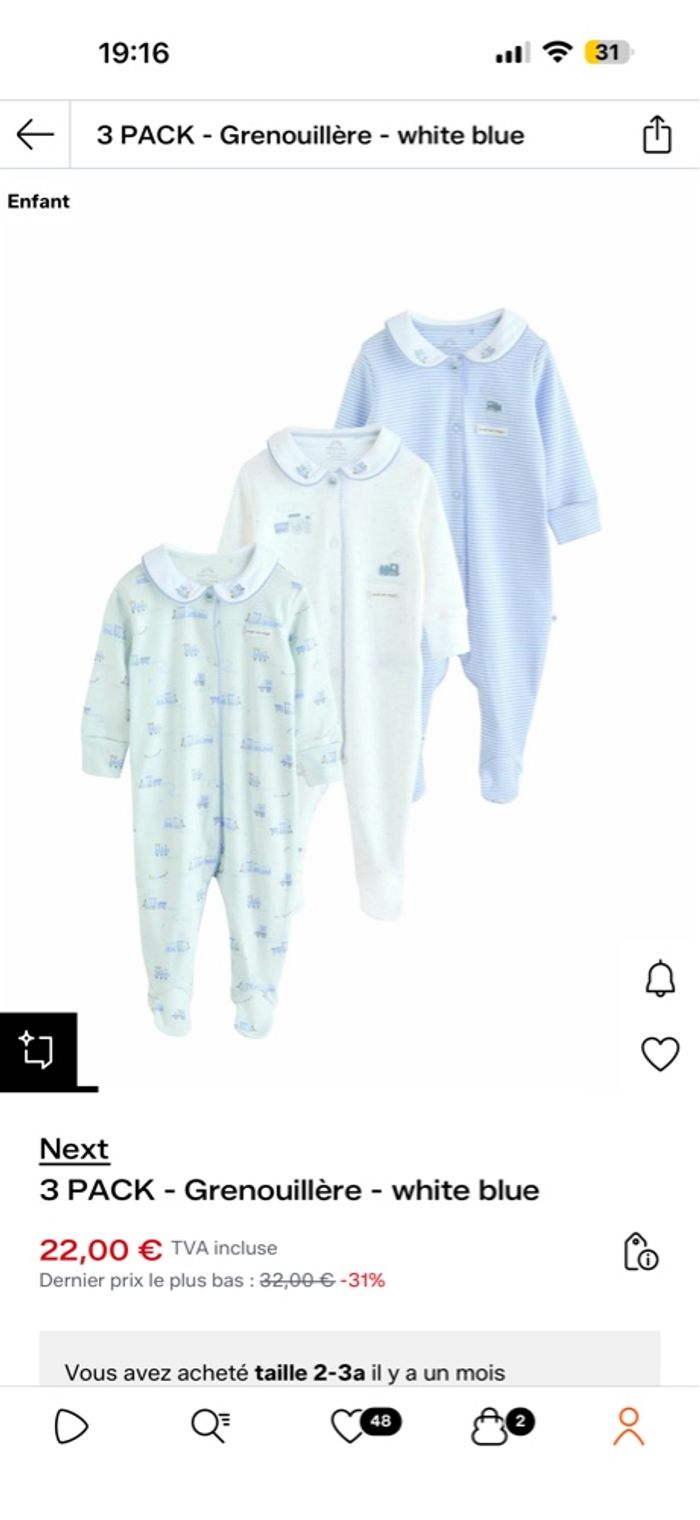
Task: Open the wishlist tab with 48 items
Action: coord(349,1427)
